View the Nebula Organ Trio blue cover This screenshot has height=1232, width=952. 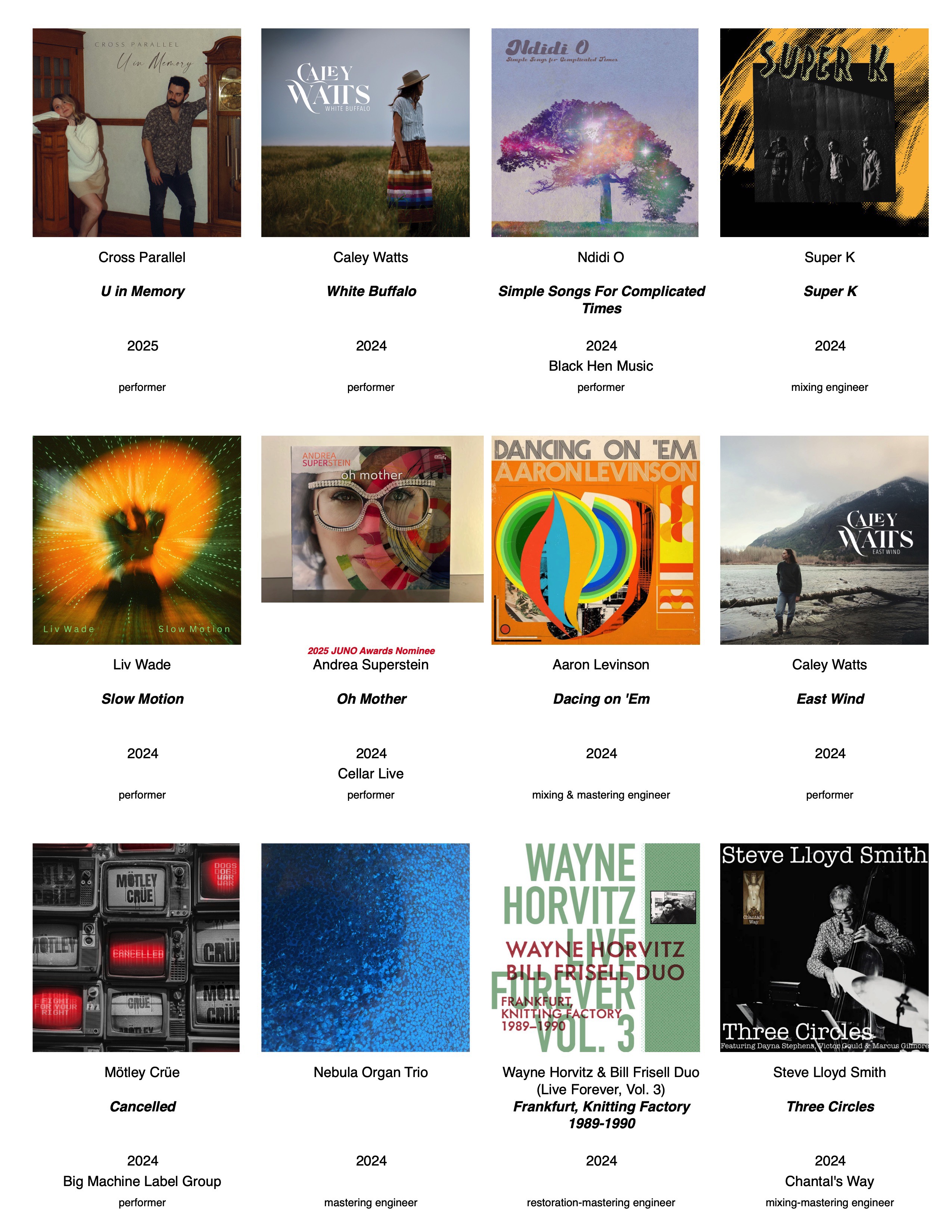click(365, 947)
